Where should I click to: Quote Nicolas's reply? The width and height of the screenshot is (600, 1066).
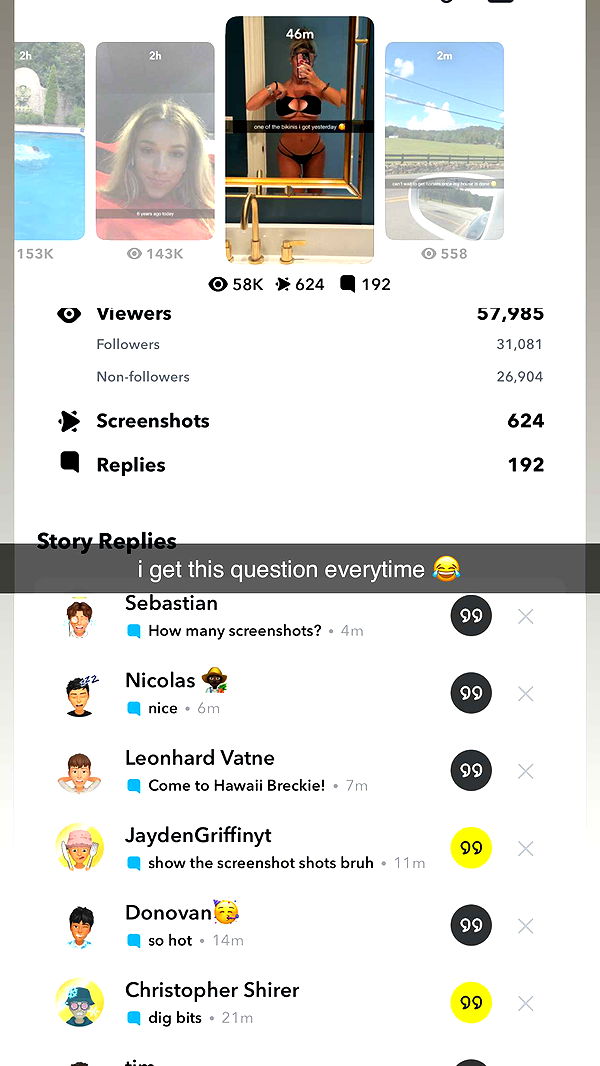point(471,693)
